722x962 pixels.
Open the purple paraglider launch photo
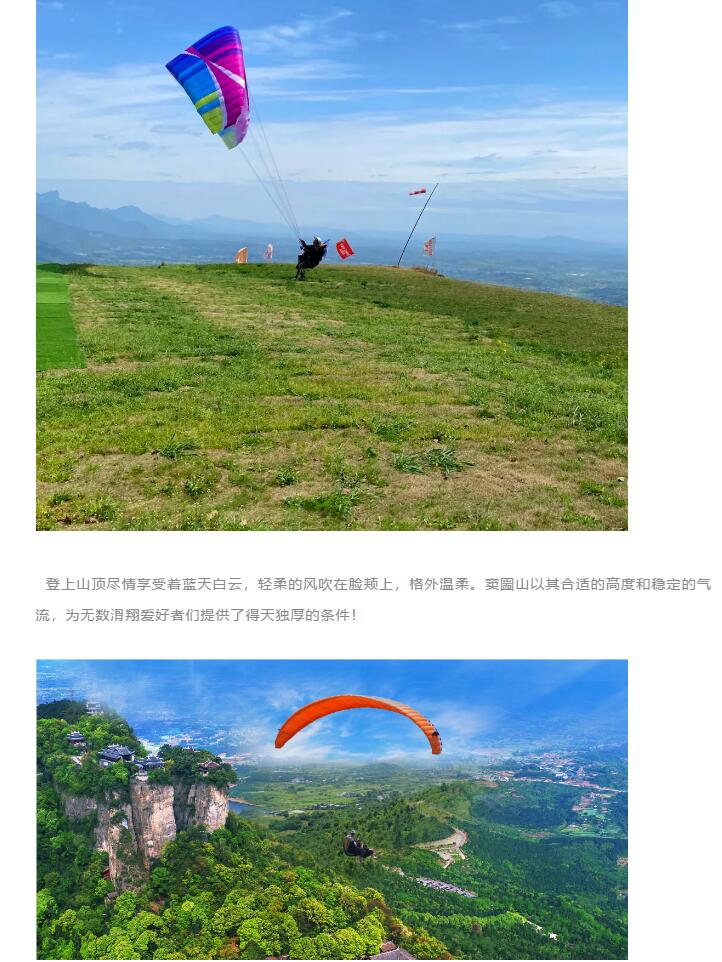331,264
